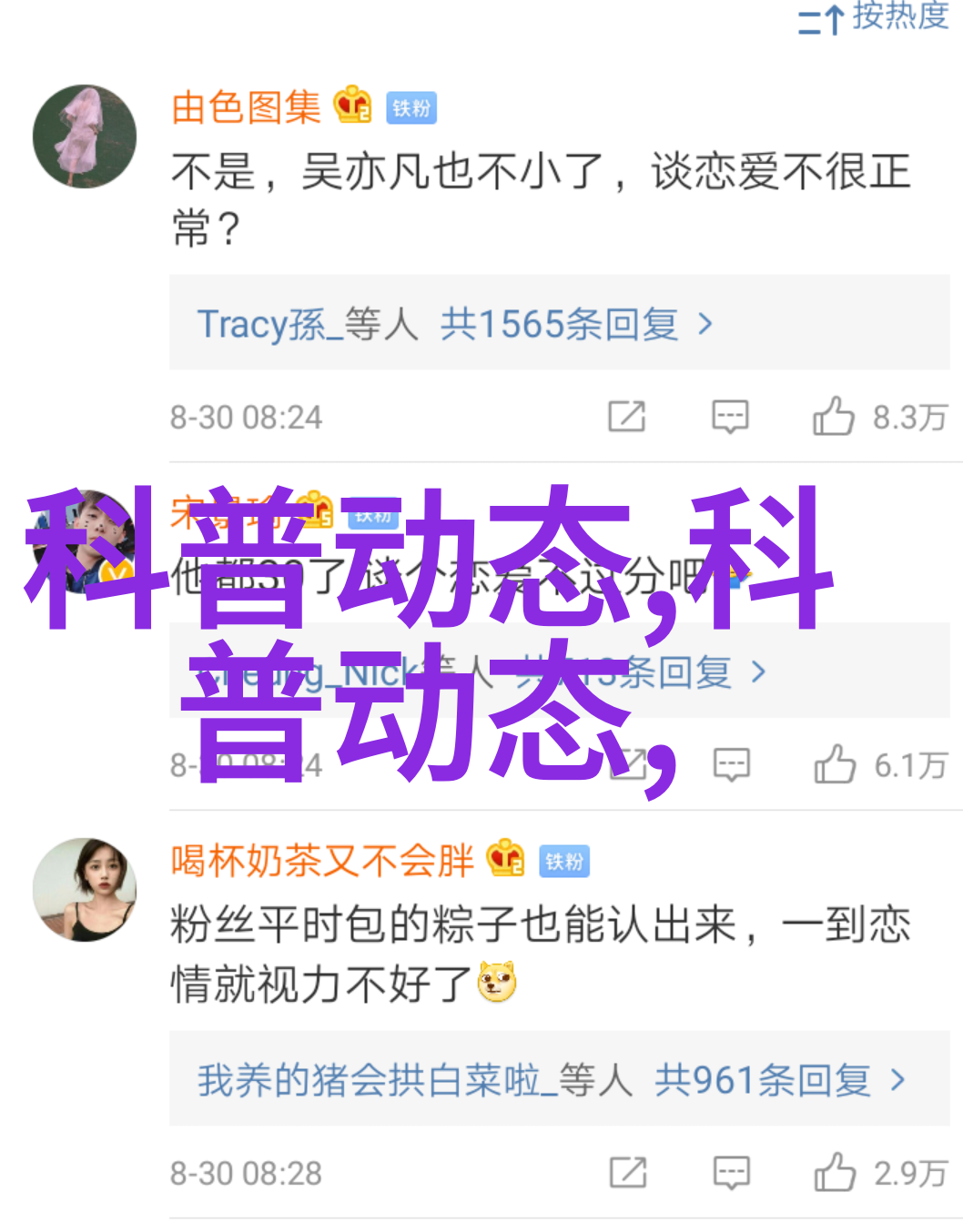Viewport: 963px width, 1232px height.
Task: Like the comment with 6.1万 likes
Action: point(835,765)
